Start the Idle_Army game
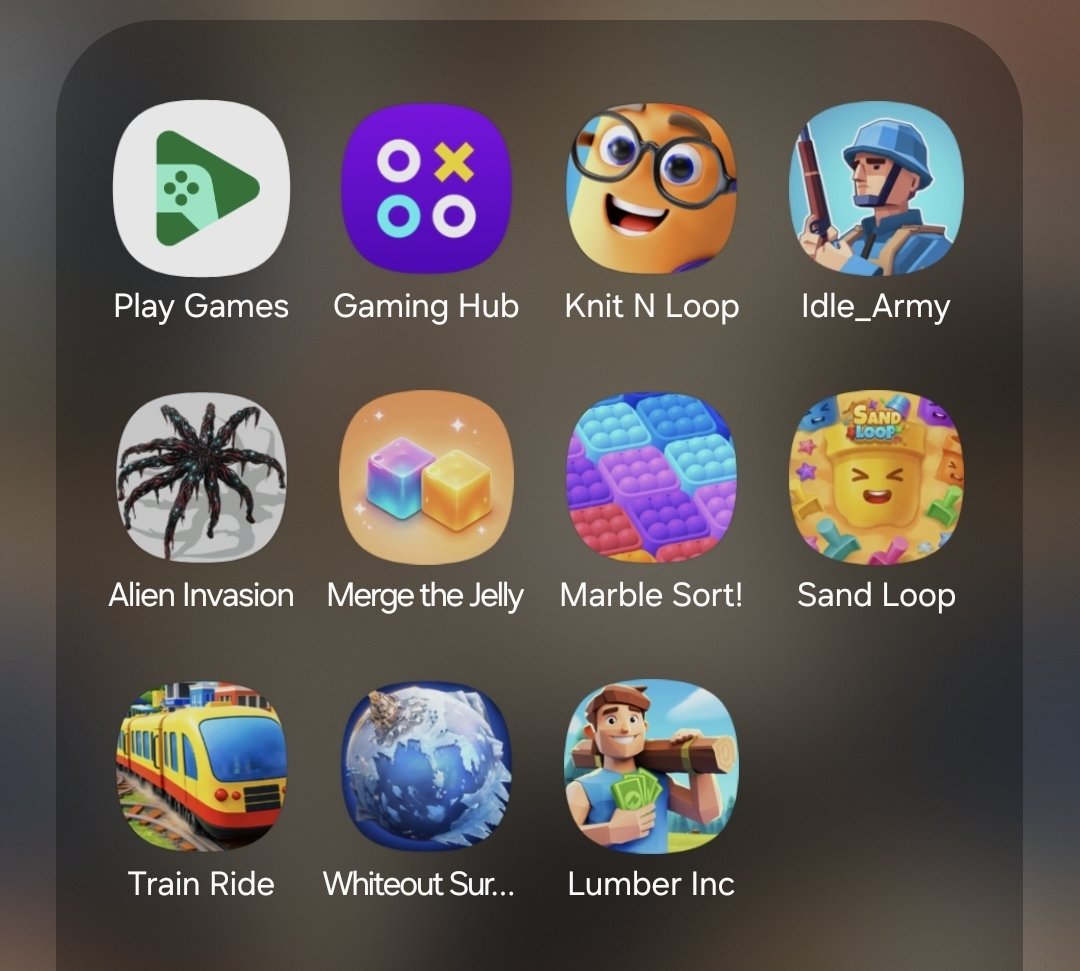 [875, 189]
